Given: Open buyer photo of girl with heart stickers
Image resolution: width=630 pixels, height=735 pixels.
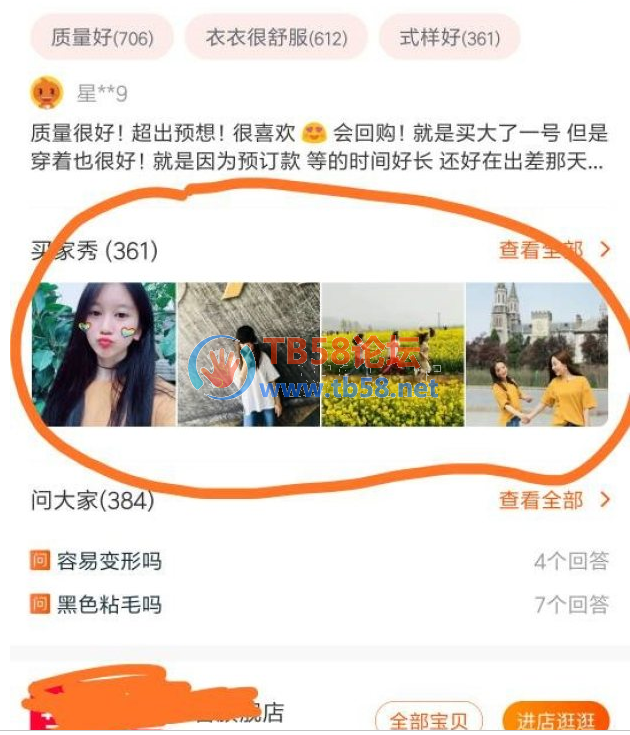Looking at the screenshot, I should point(103,354).
